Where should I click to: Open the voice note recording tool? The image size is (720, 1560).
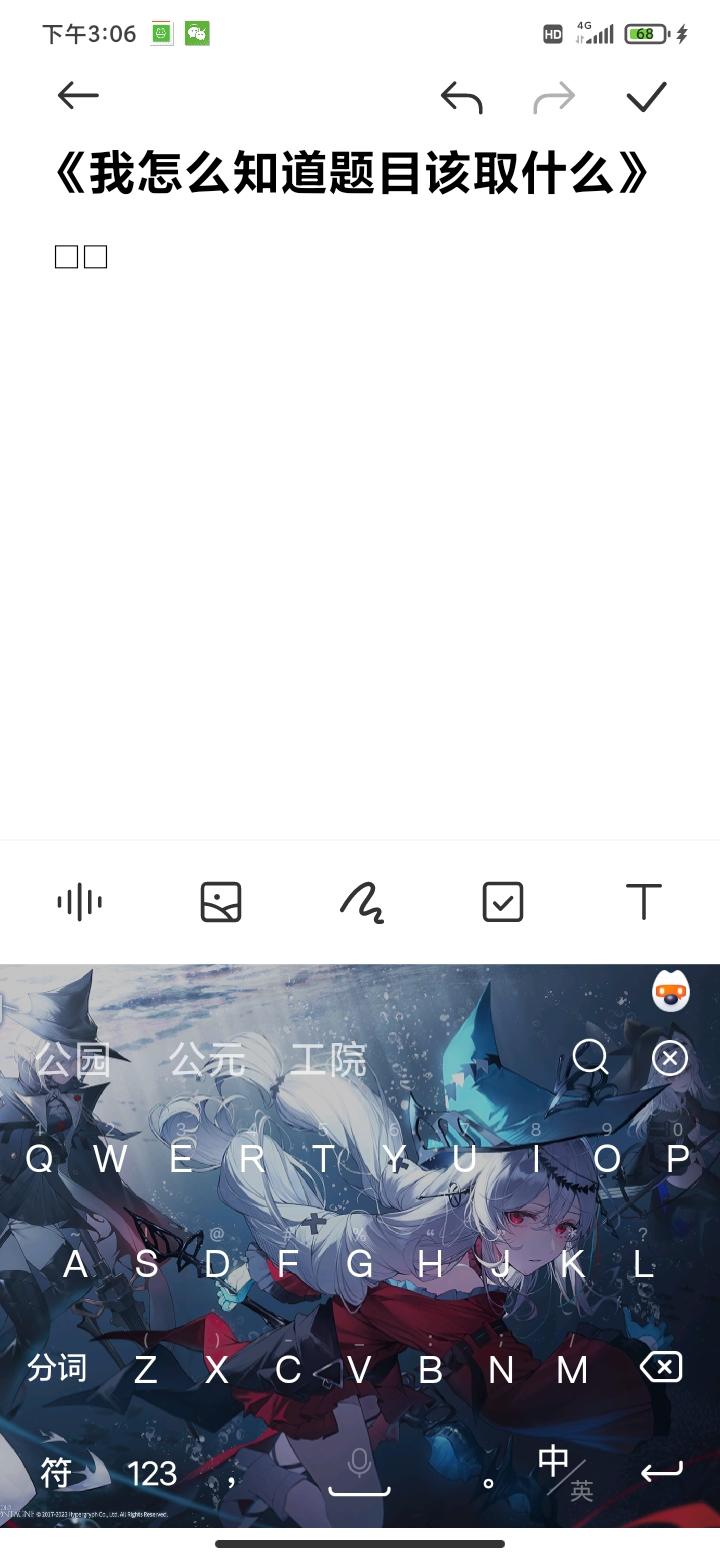click(x=80, y=900)
